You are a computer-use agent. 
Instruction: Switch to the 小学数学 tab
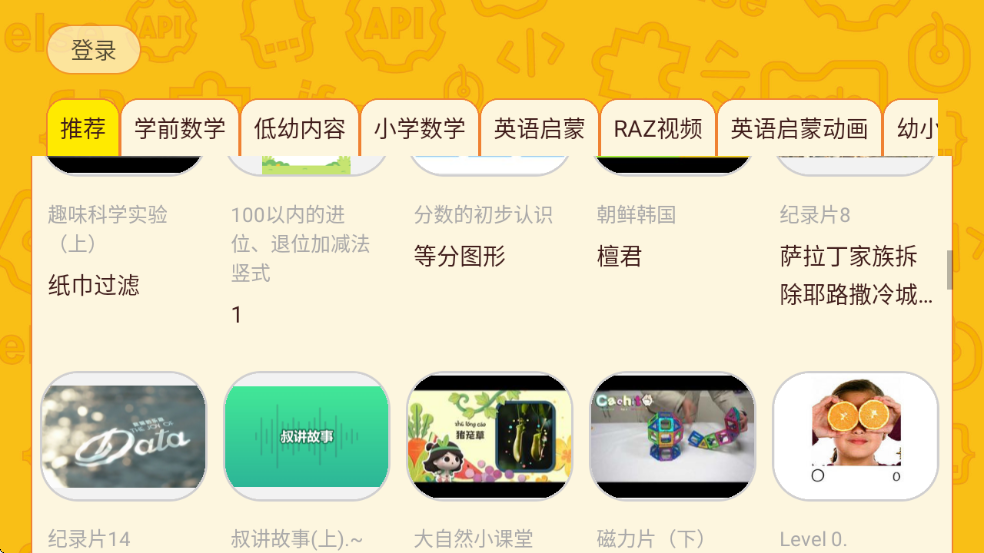(419, 129)
